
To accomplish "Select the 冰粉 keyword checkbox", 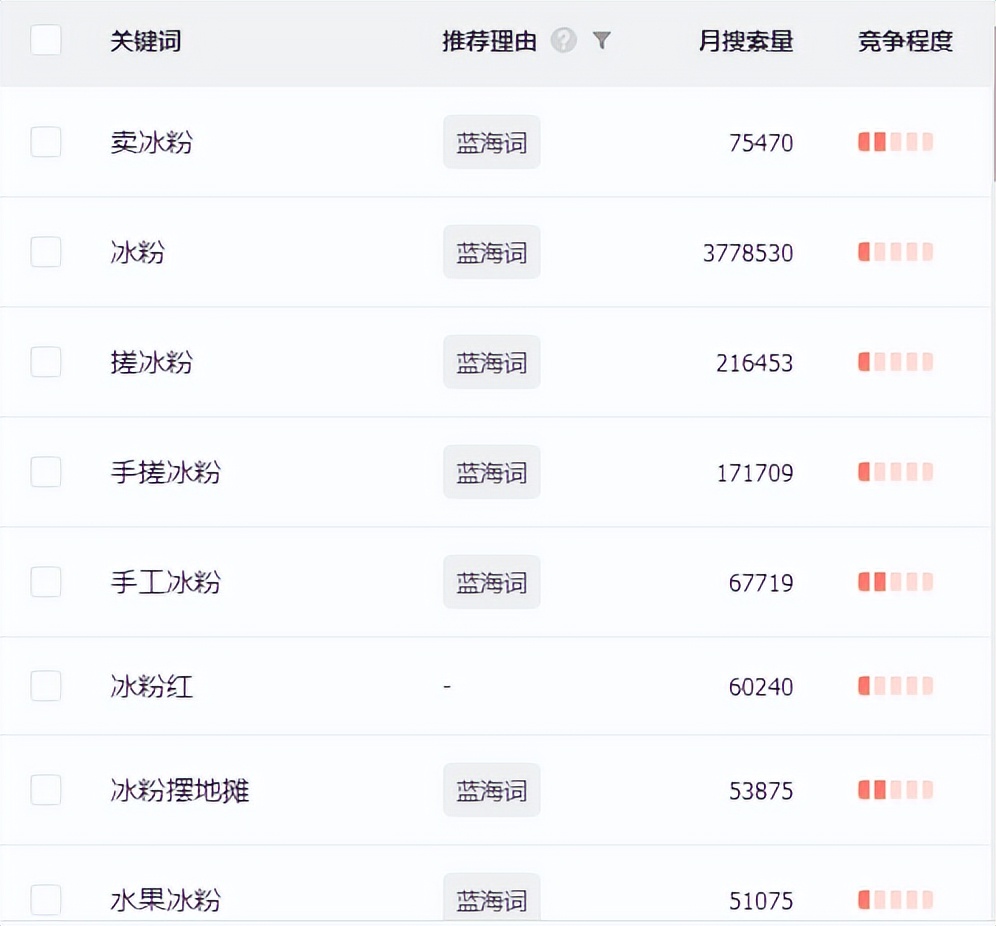I will click(46, 252).
